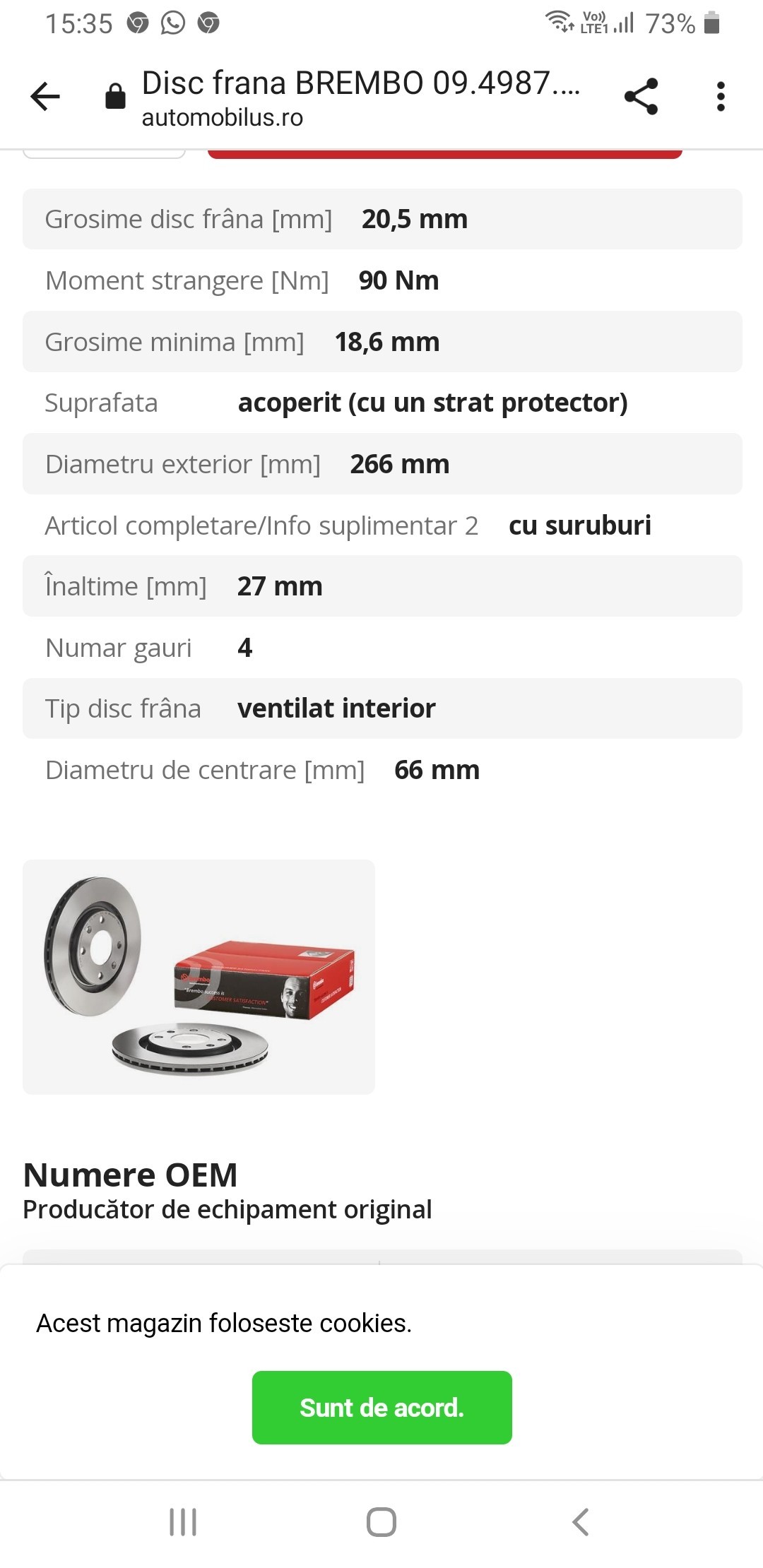Image resolution: width=763 pixels, height=1568 pixels.
Task: Go to the Android home screen
Action: pyautogui.click(x=381, y=1521)
